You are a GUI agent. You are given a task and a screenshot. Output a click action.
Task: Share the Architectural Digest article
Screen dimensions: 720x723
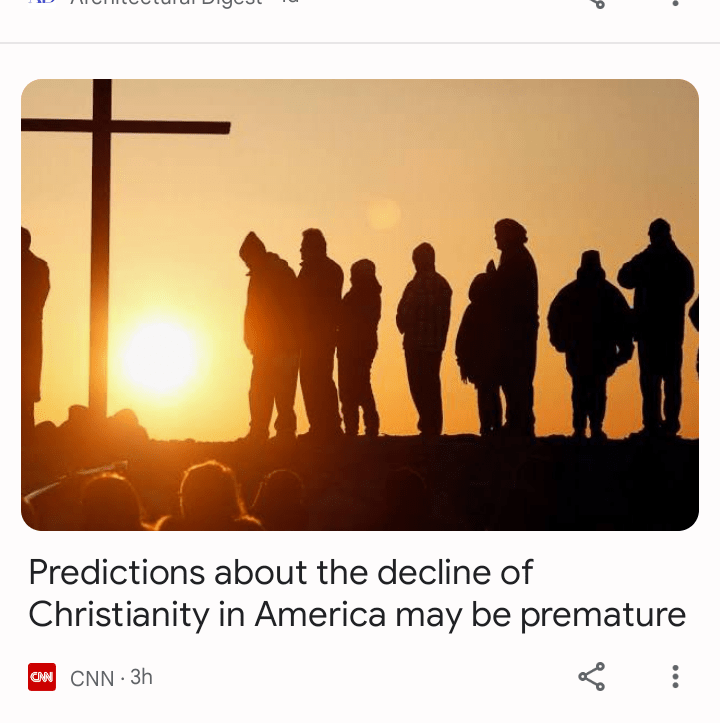click(597, 3)
